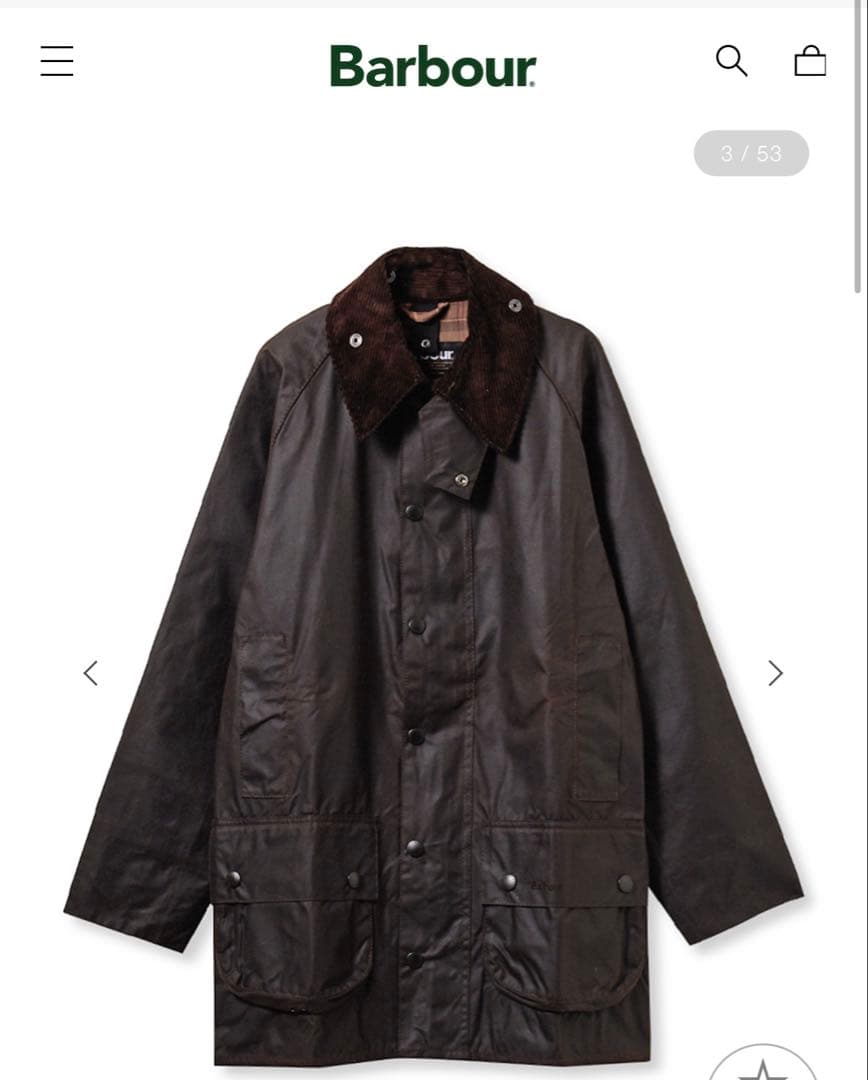This screenshot has width=868, height=1080.
Task: Go back to the previous product photo
Action: [91, 674]
